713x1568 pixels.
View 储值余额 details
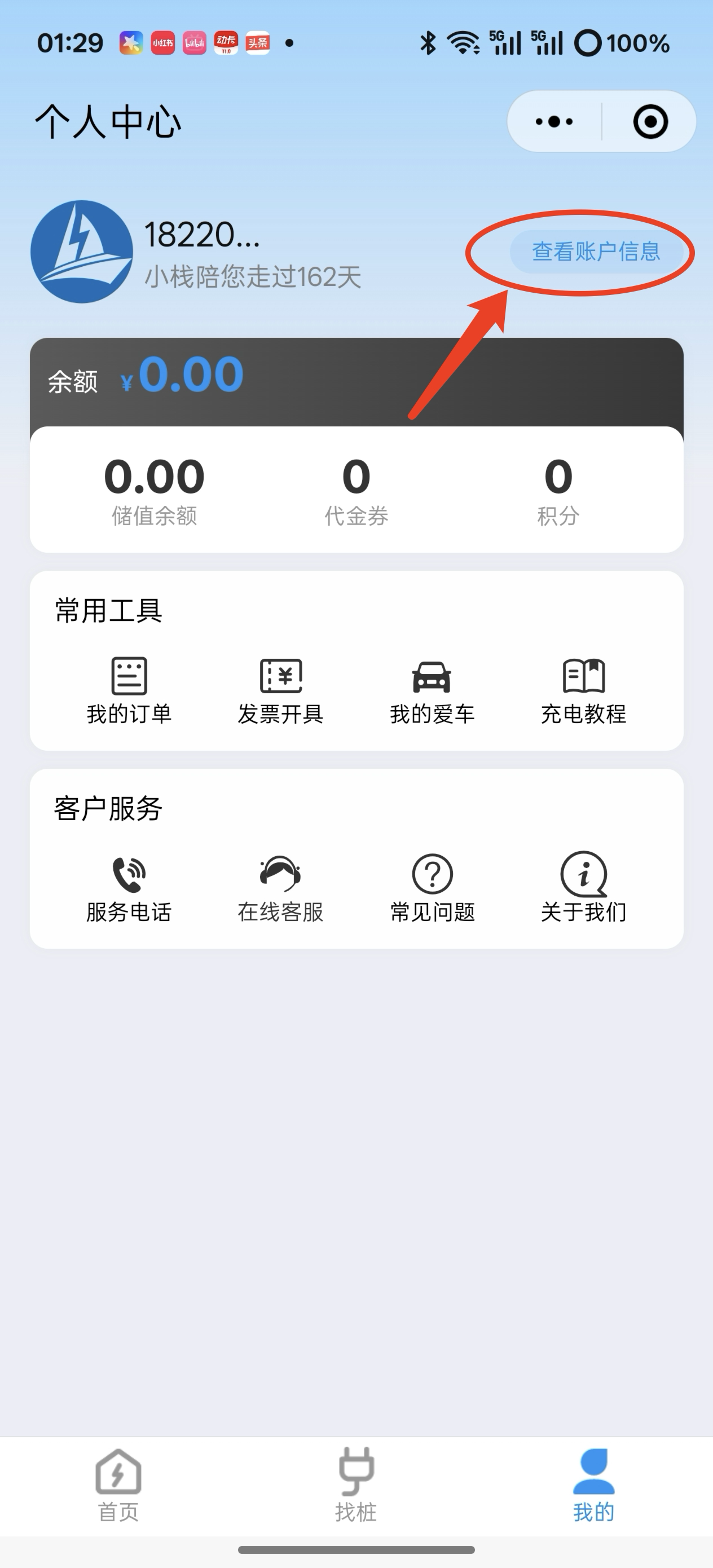[154, 490]
